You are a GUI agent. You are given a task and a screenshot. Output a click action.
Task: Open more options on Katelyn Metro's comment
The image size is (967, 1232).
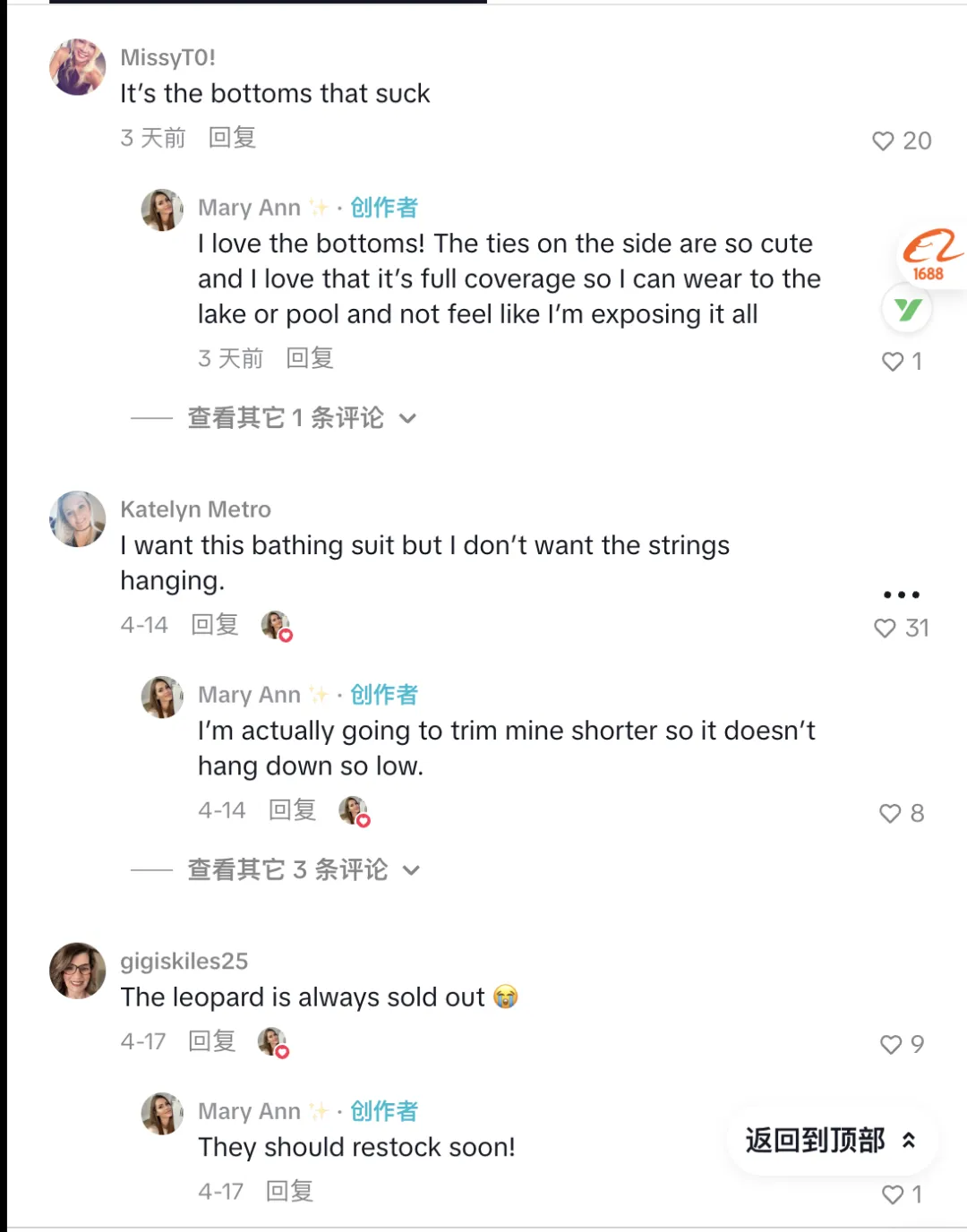click(901, 595)
